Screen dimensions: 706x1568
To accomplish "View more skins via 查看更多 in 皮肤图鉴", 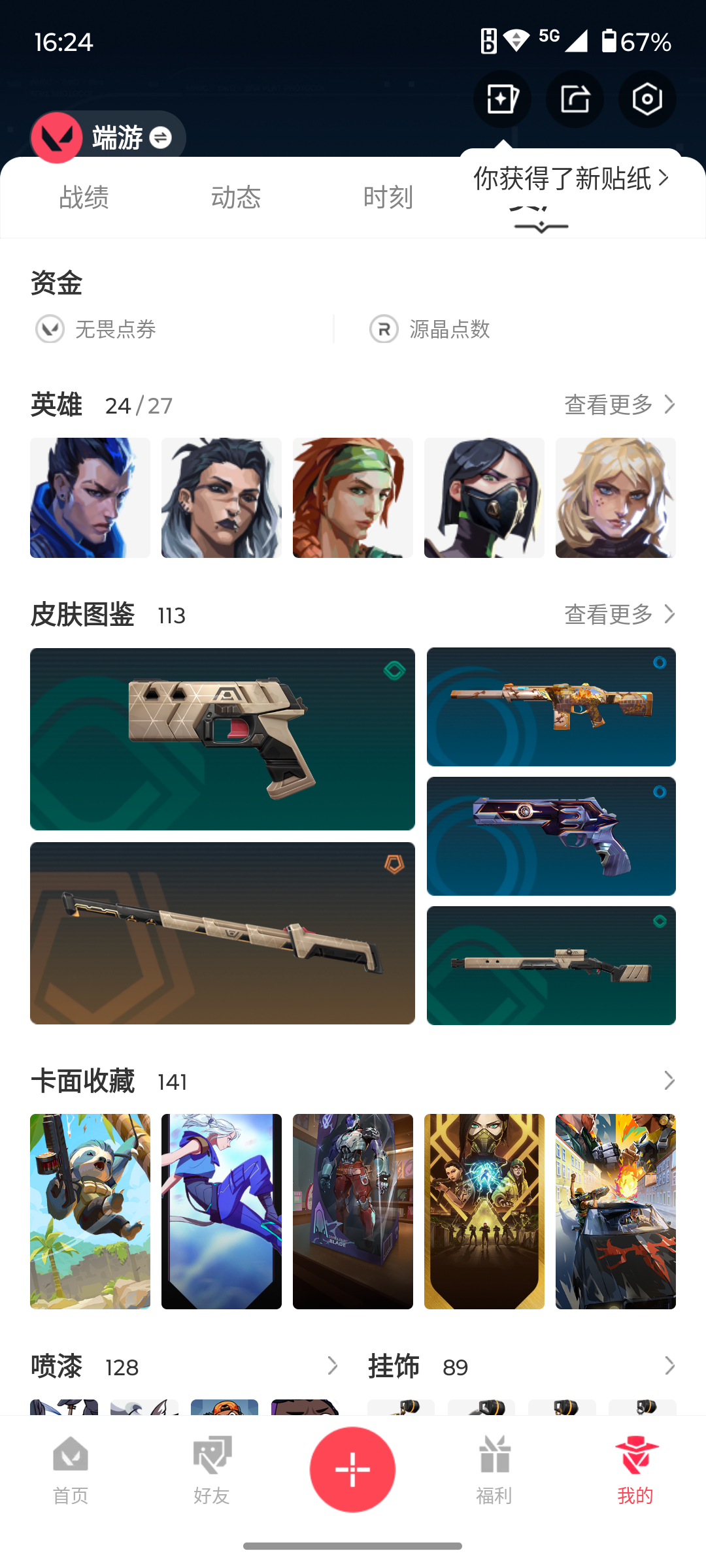I will point(620,615).
